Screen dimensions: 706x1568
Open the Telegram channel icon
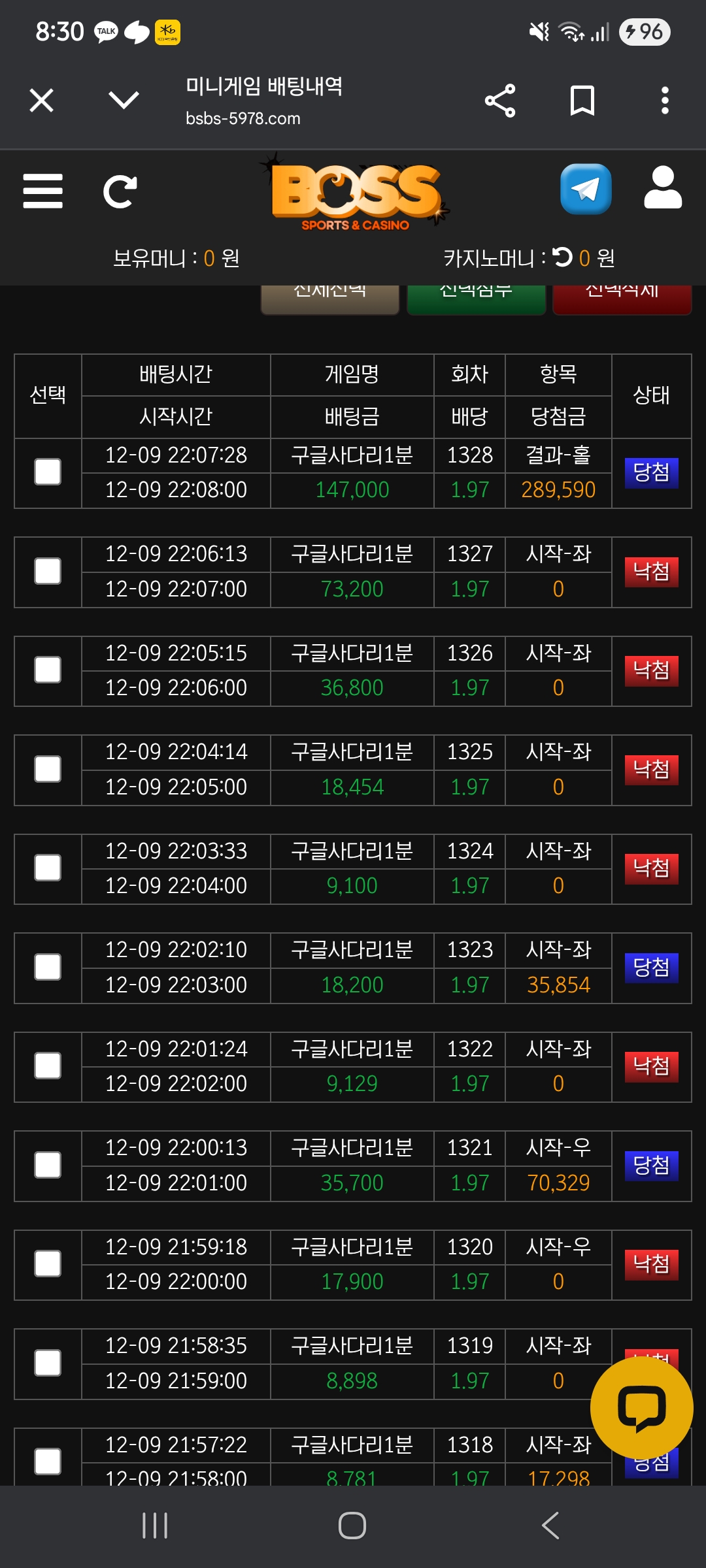pos(586,189)
